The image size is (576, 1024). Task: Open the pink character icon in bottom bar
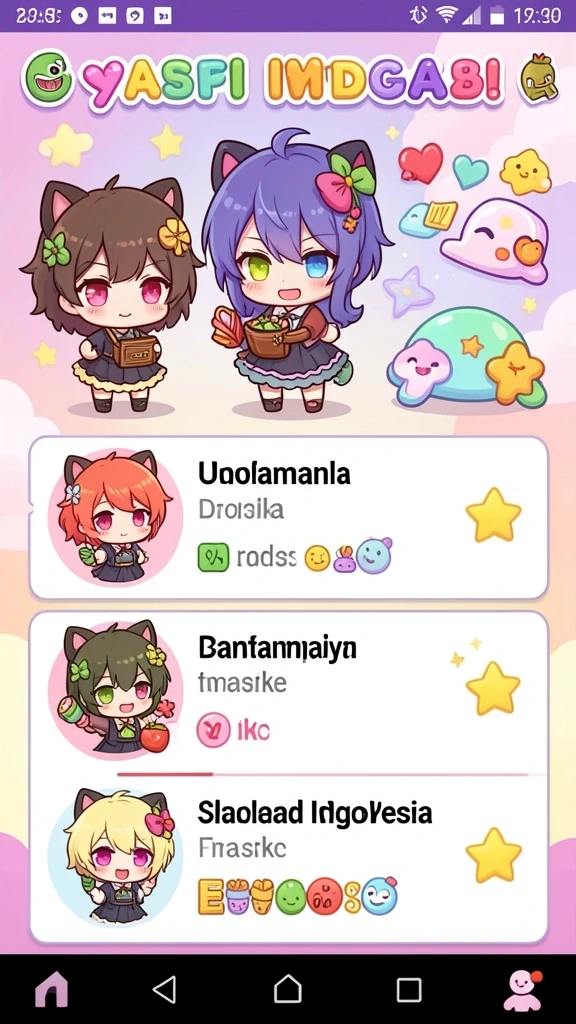(x=524, y=990)
